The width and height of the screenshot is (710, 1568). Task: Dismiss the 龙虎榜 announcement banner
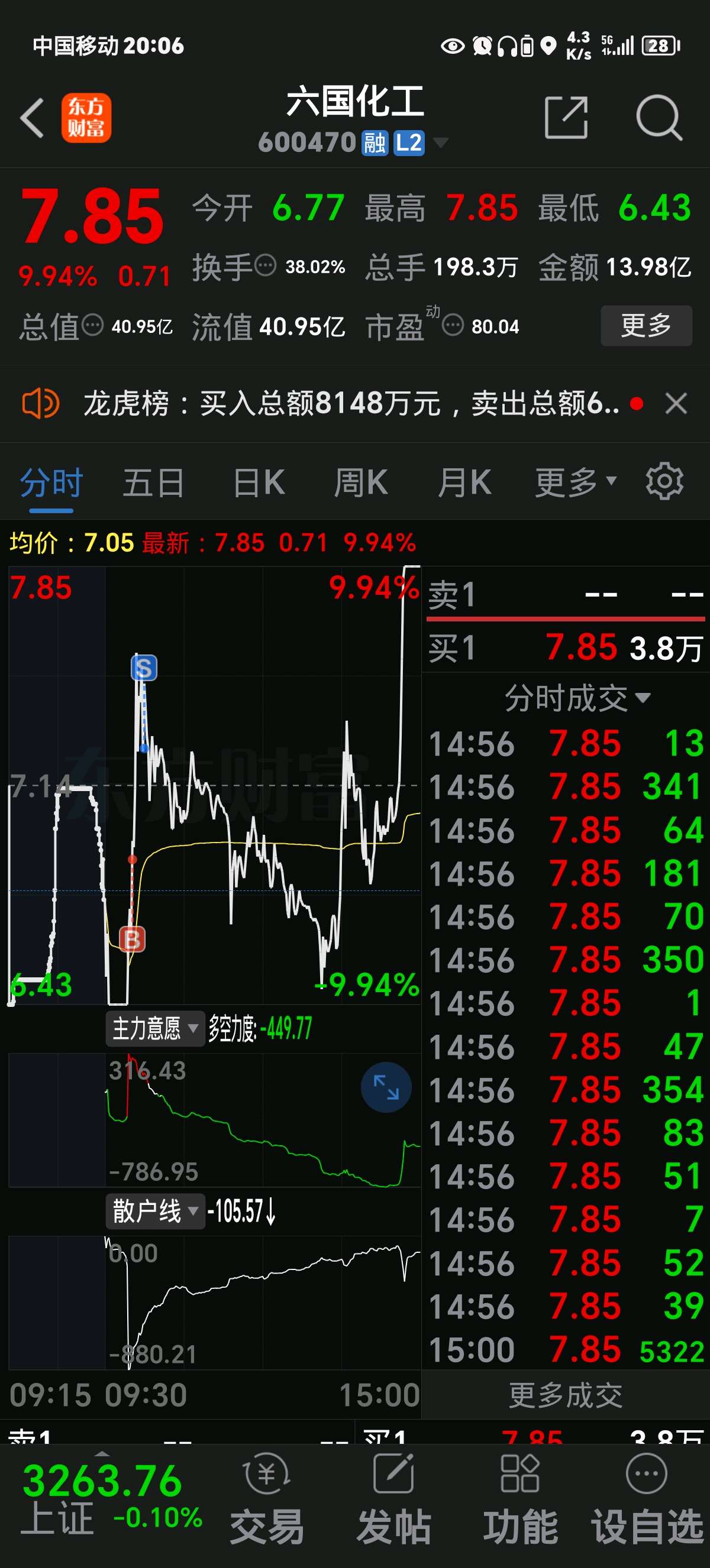676,404
